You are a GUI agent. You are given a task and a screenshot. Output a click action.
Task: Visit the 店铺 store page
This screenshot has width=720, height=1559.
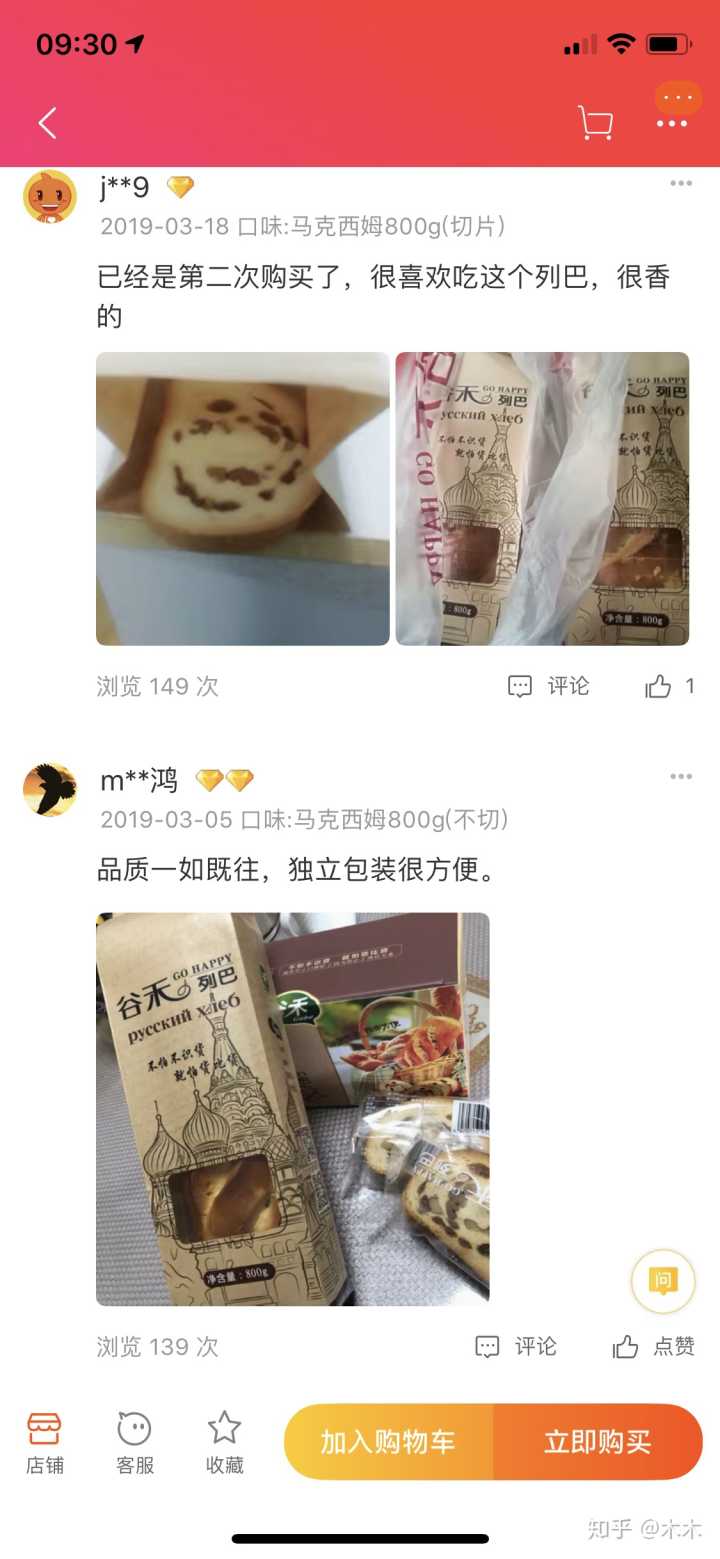point(44,1442)
